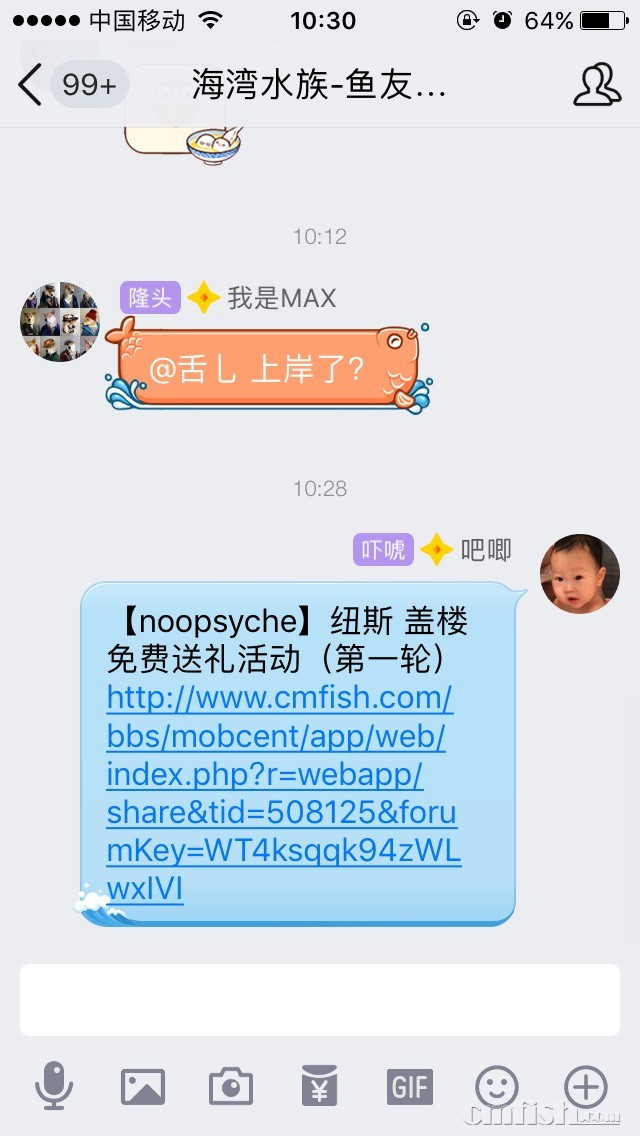Open the emoji smiley panel
Screen dimensions: 640x1136
pos(497,1086)
